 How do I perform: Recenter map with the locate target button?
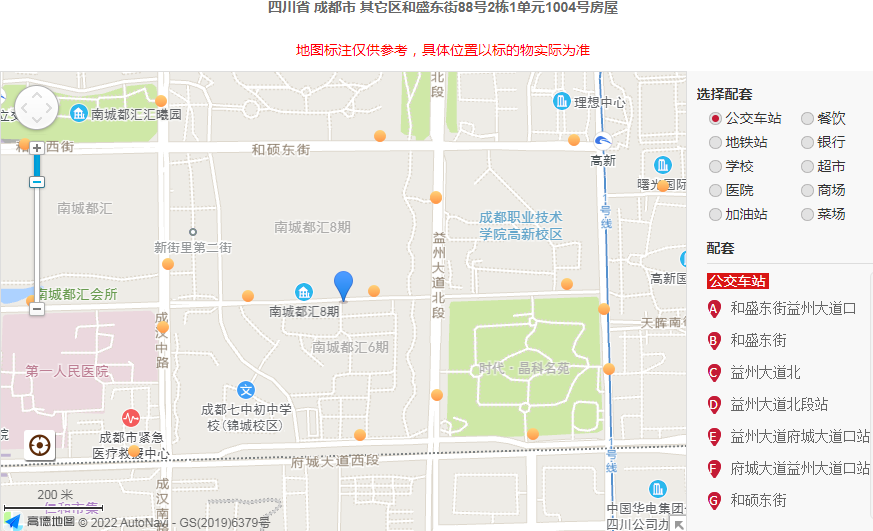pyautogui.click(x=40, y=445)
